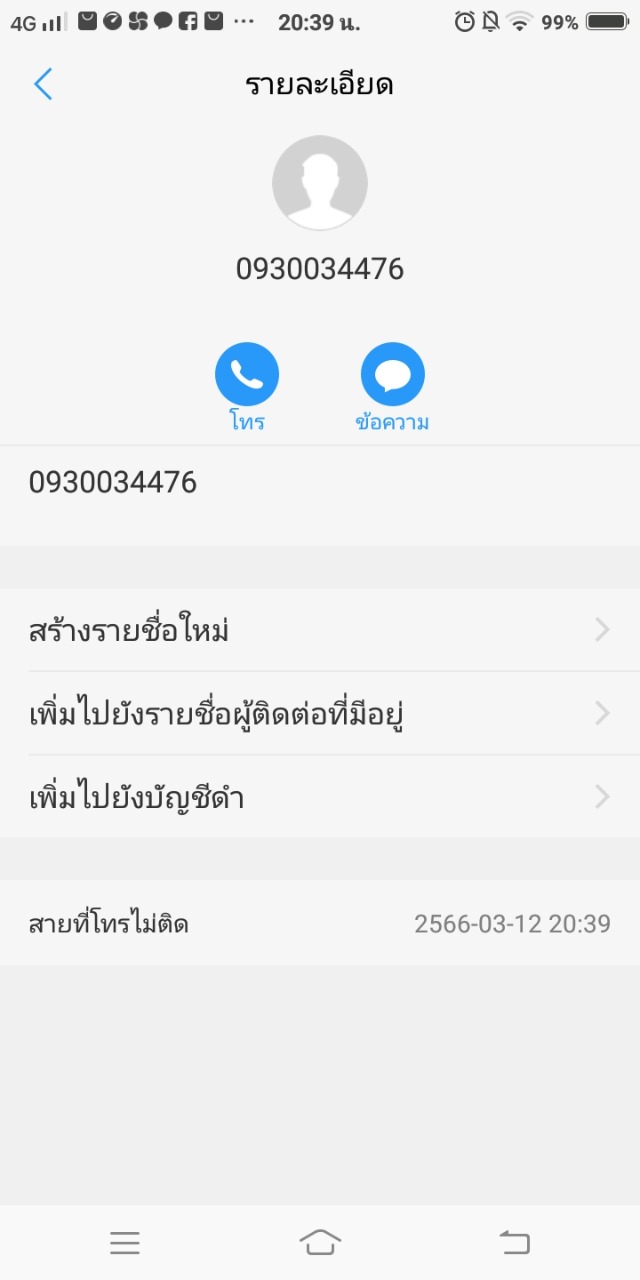Tap the contact avatar placeholder

[320, 183]
